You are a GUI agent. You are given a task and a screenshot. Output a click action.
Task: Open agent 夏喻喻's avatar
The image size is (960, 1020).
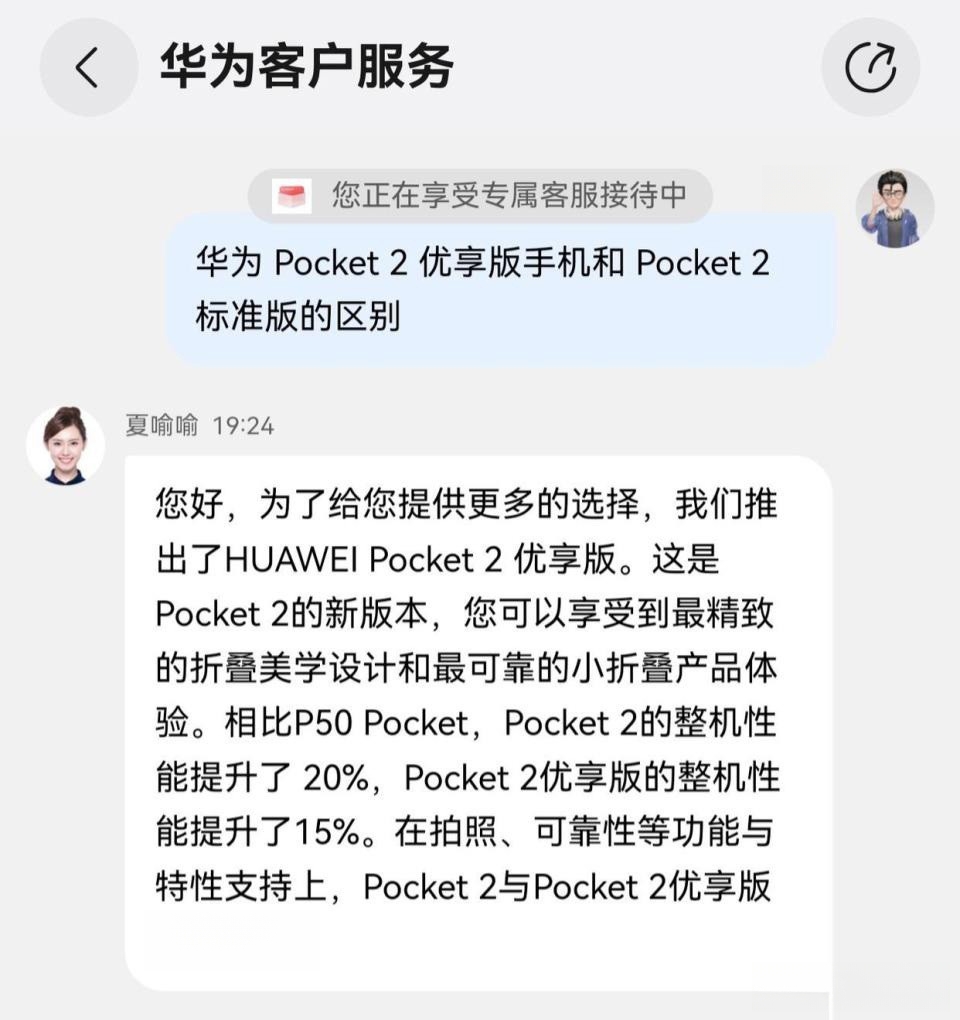point(65,446)
